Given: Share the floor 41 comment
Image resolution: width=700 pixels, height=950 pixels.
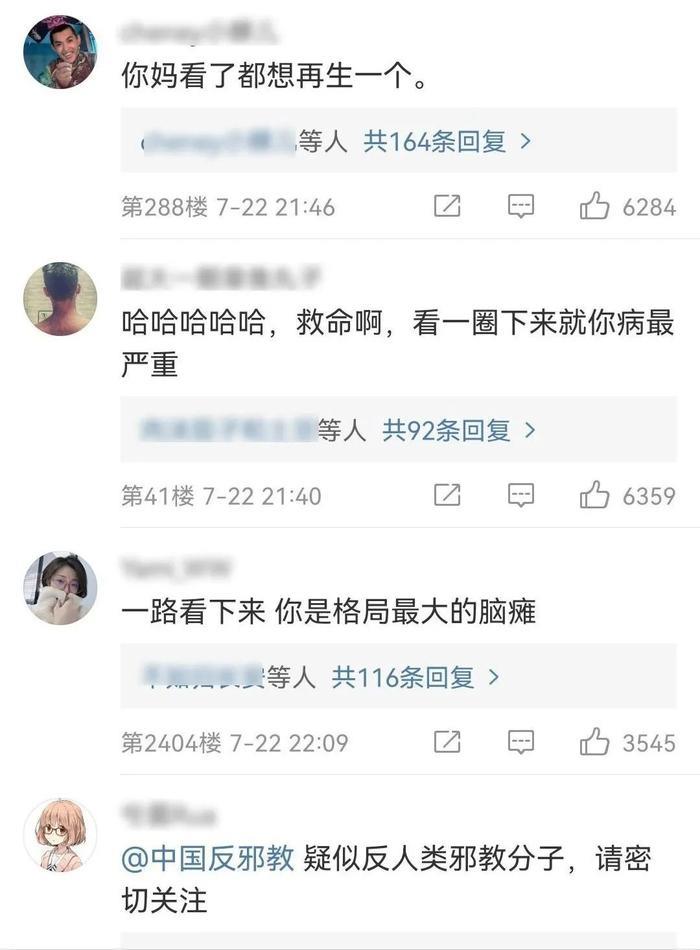Looking at the screenshot, I should [447, 495].
